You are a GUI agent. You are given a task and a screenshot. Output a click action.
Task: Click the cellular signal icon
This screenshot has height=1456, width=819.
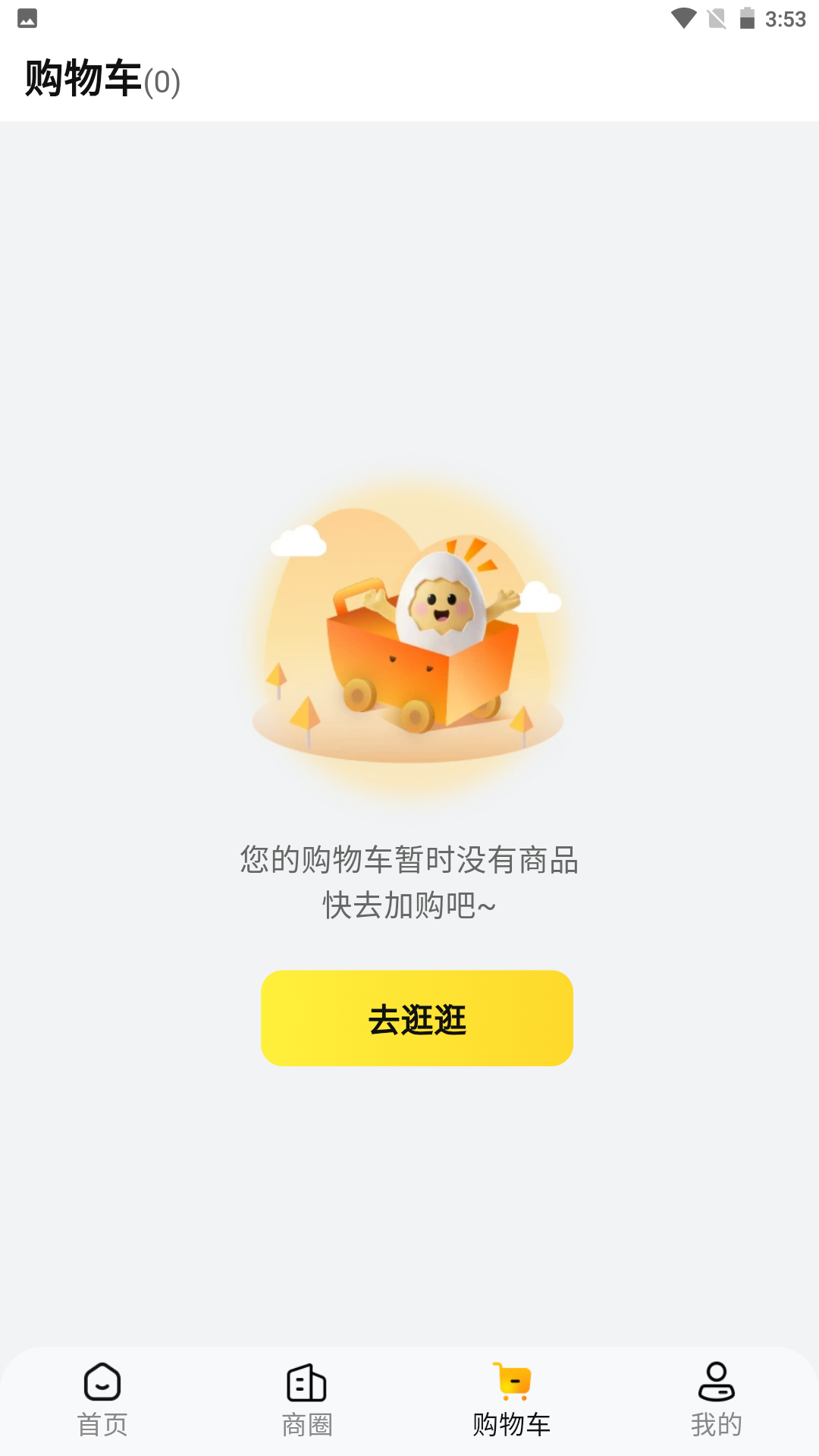[x=717, y=19]
